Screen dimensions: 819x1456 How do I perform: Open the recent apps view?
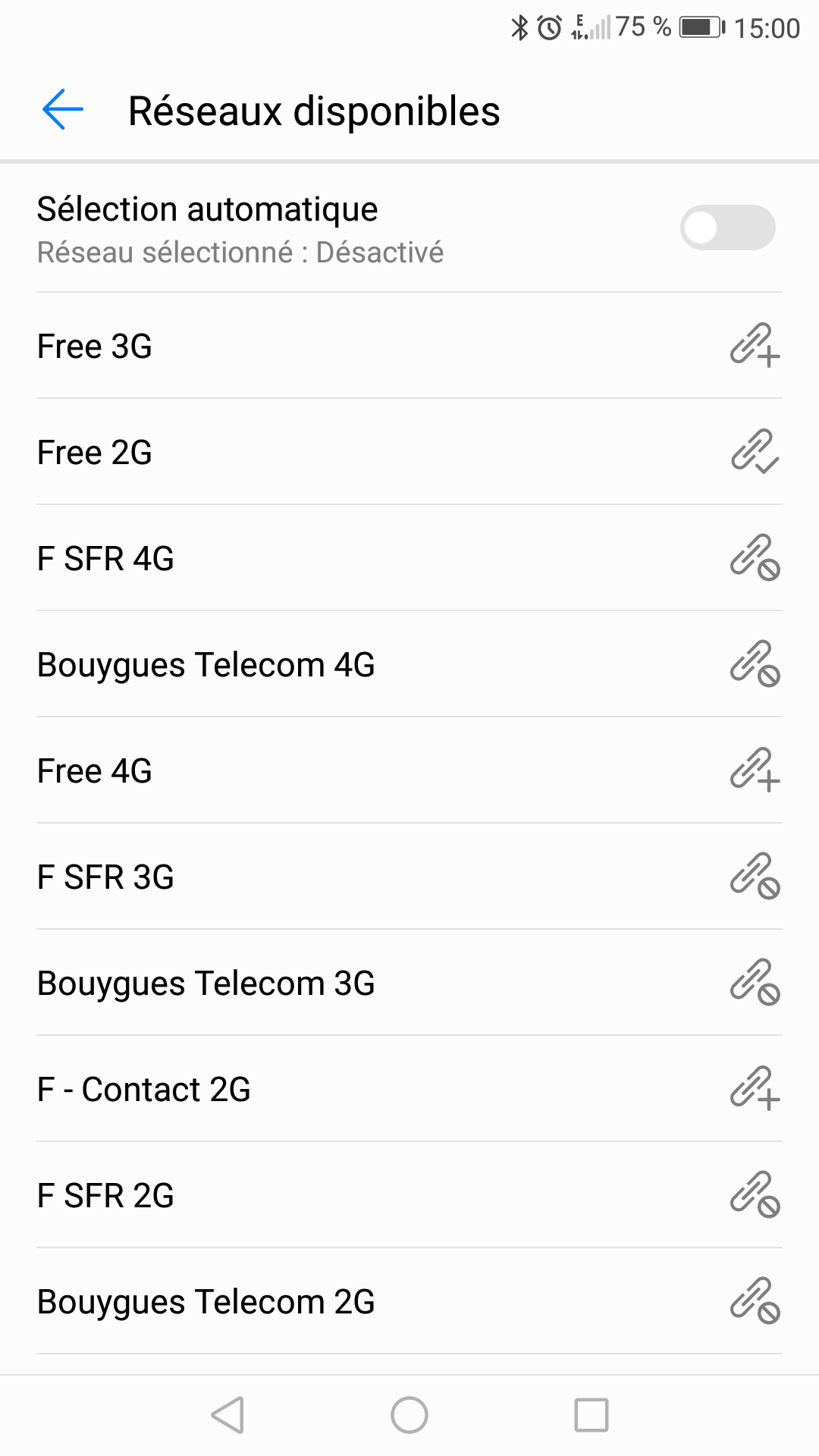[x=591, y=1415]
